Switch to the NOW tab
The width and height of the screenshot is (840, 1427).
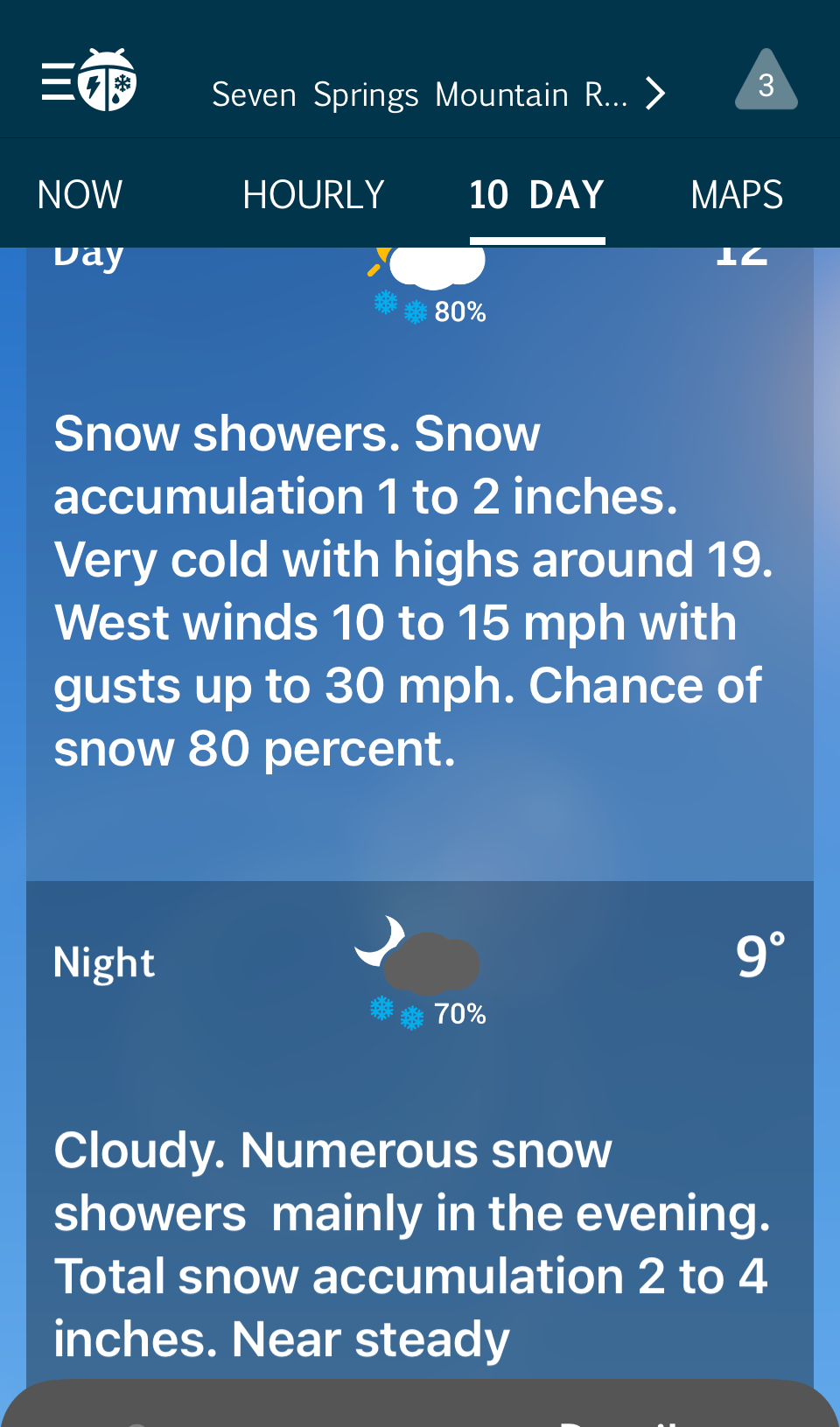[x=80, y=194]
